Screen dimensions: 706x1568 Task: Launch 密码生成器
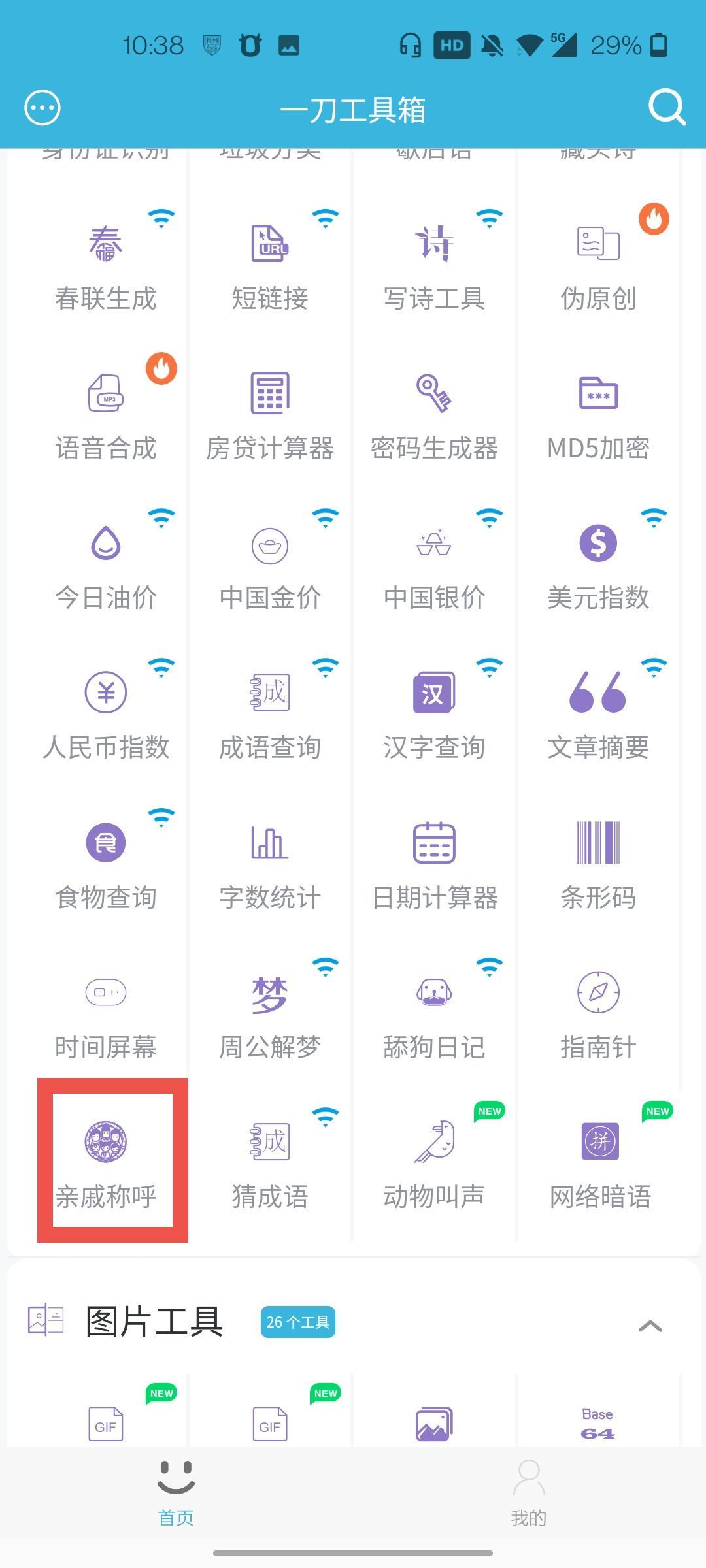[x=434, y=416]
